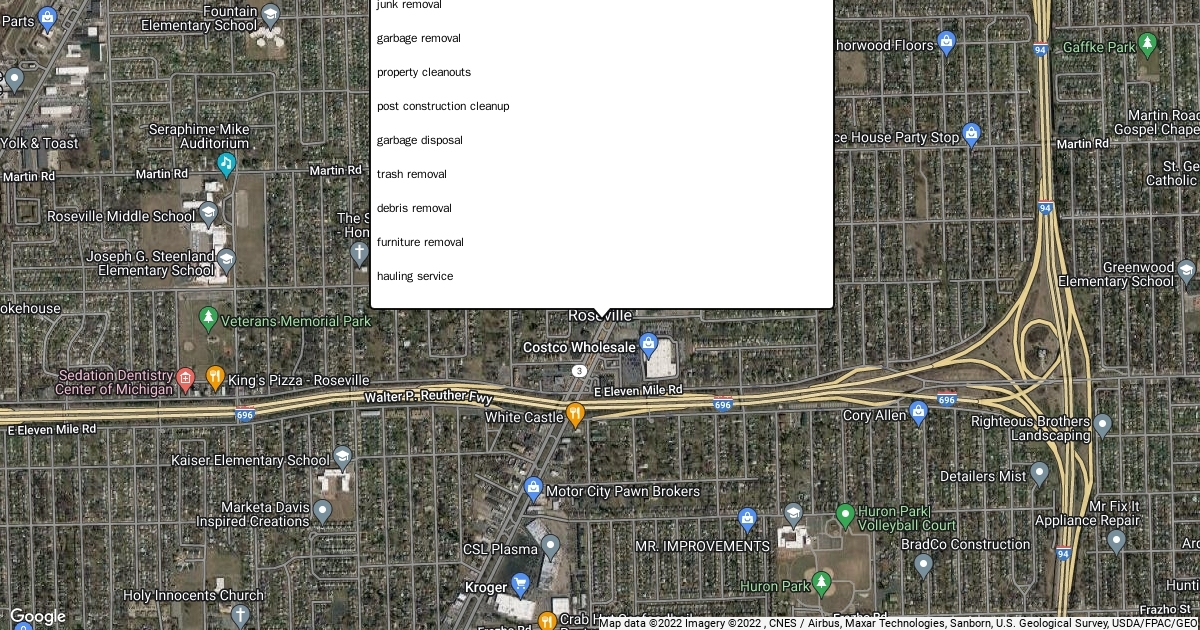
Task: Open King's Pizza - Roseville pin
Action: click(215, 377)
